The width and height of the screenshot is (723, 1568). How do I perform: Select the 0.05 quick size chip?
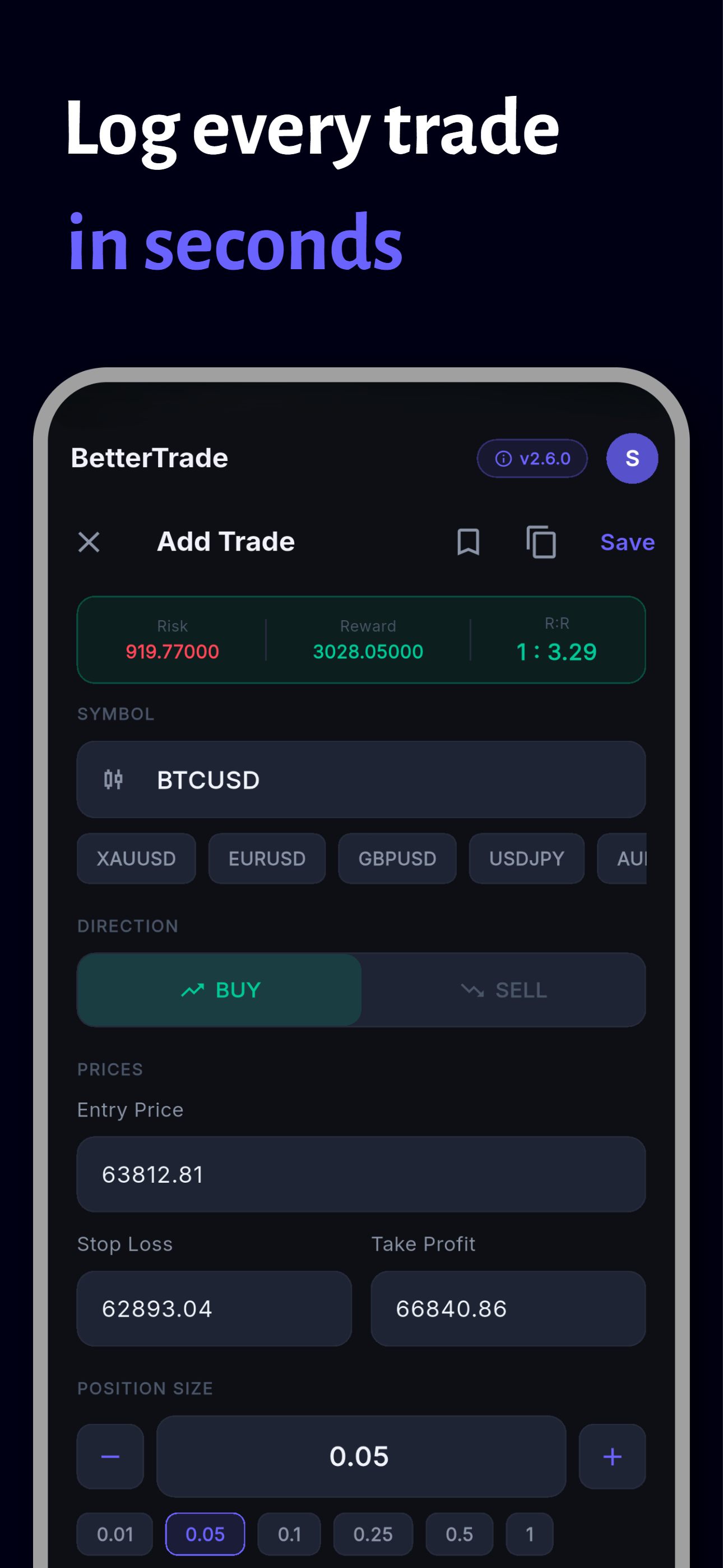click(x=205, y=1534)
